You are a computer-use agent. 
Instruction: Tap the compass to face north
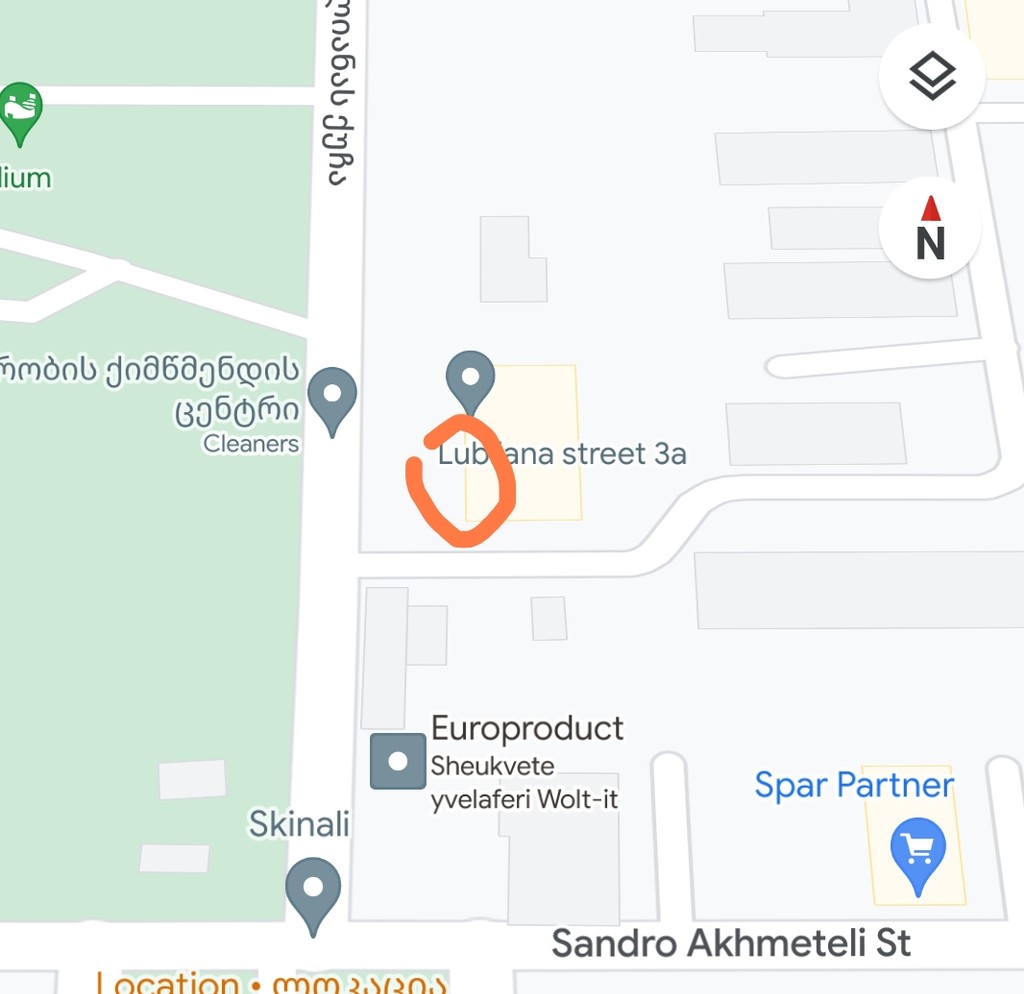pos(930,228)
